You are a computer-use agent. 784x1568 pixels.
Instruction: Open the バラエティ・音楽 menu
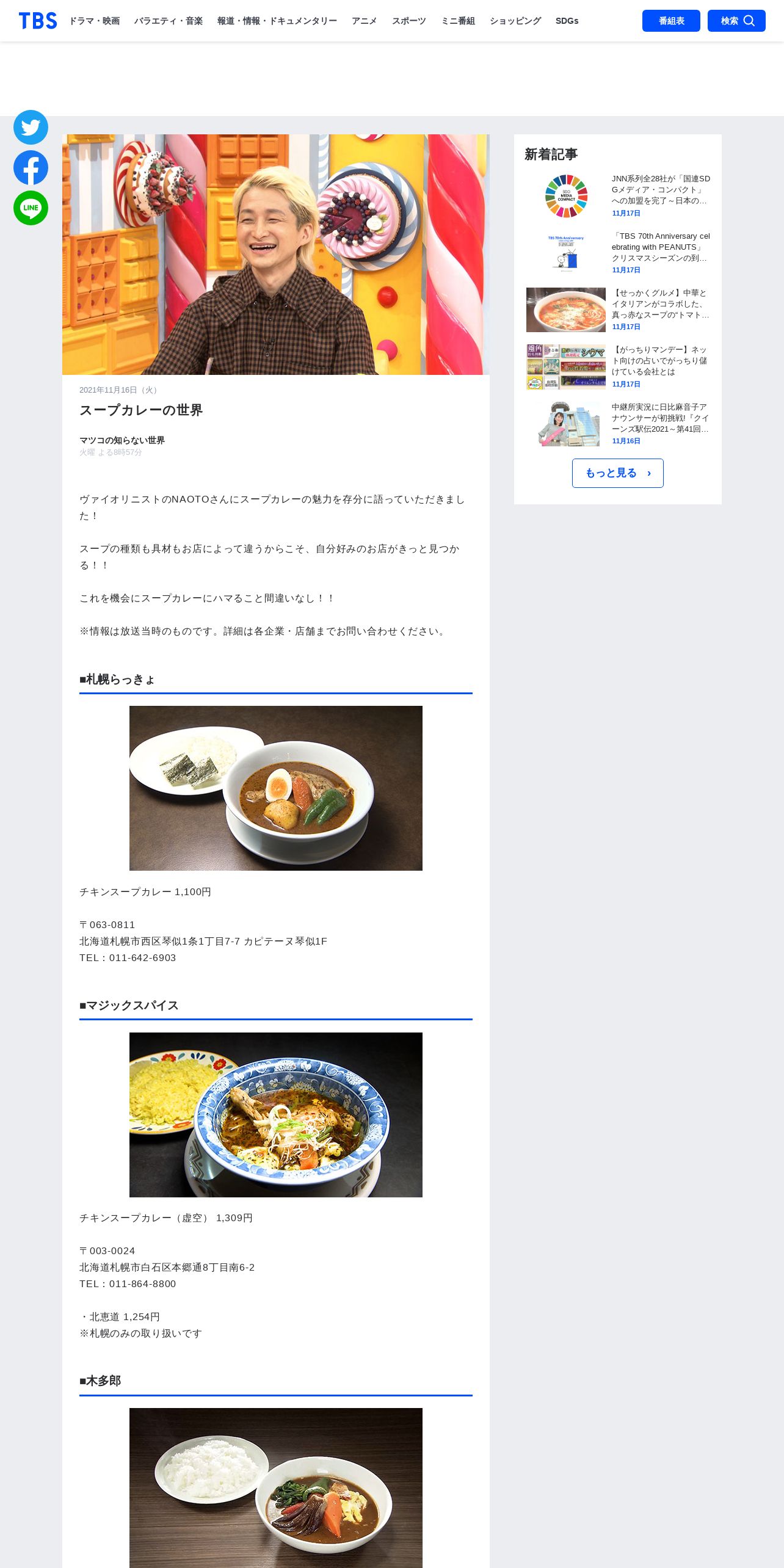click(x=169, y=21)
